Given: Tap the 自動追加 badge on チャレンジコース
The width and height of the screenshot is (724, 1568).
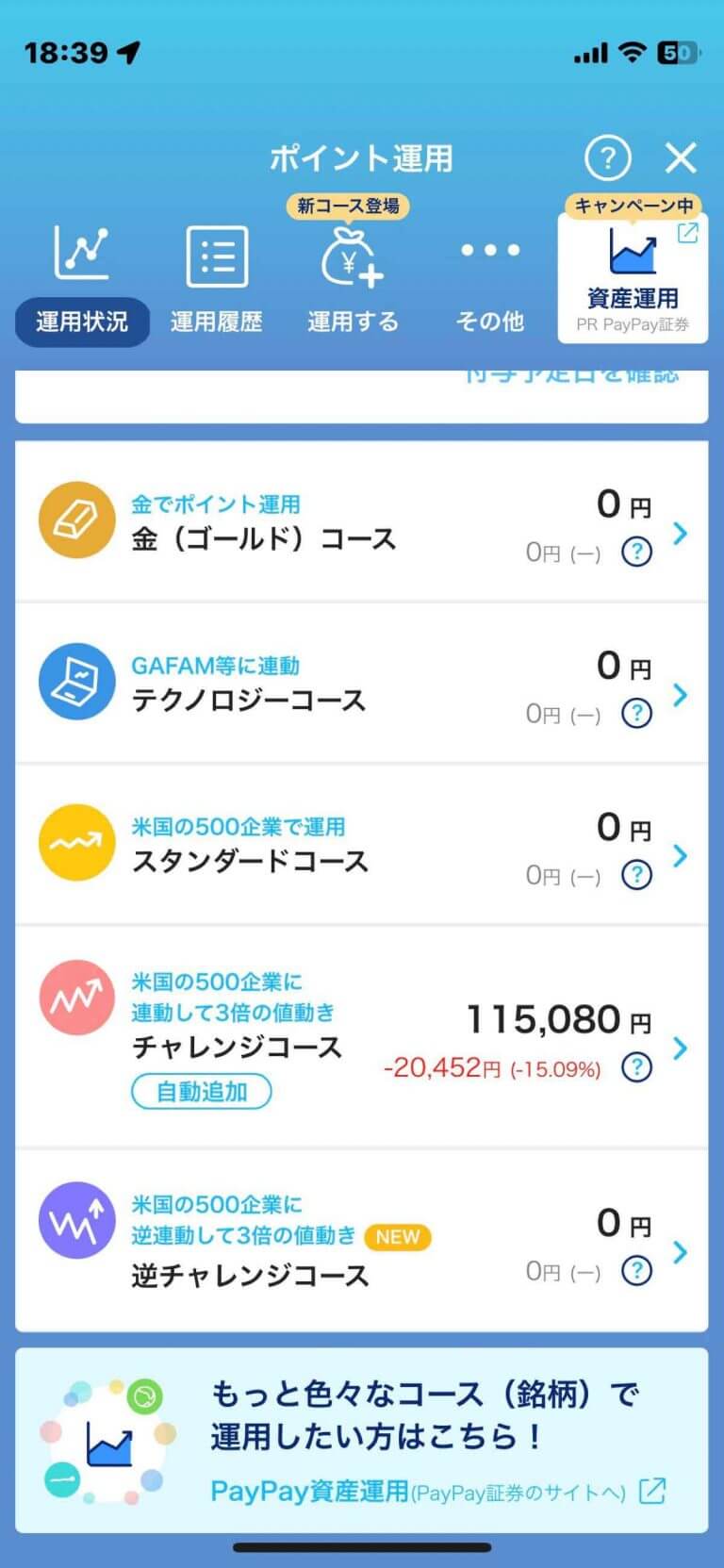Looking at the screenshot, I should tap(201, 1091).
